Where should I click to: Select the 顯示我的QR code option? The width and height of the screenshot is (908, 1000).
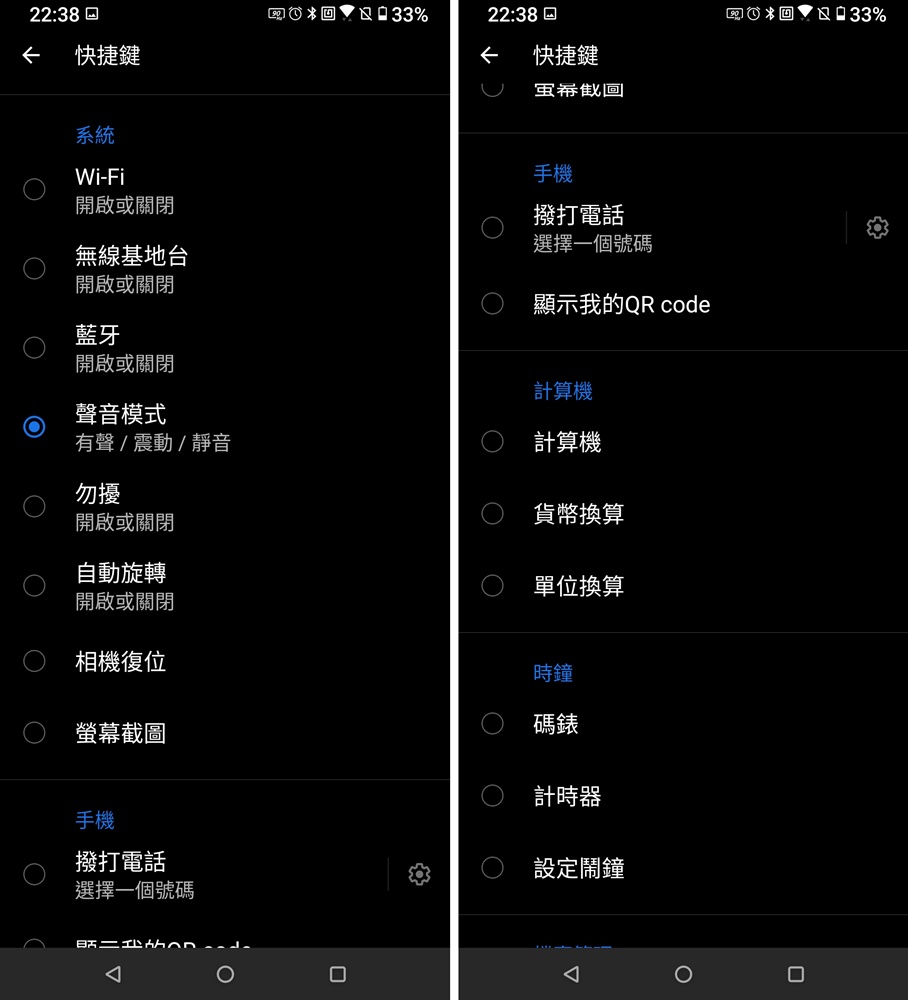[492, 304]
